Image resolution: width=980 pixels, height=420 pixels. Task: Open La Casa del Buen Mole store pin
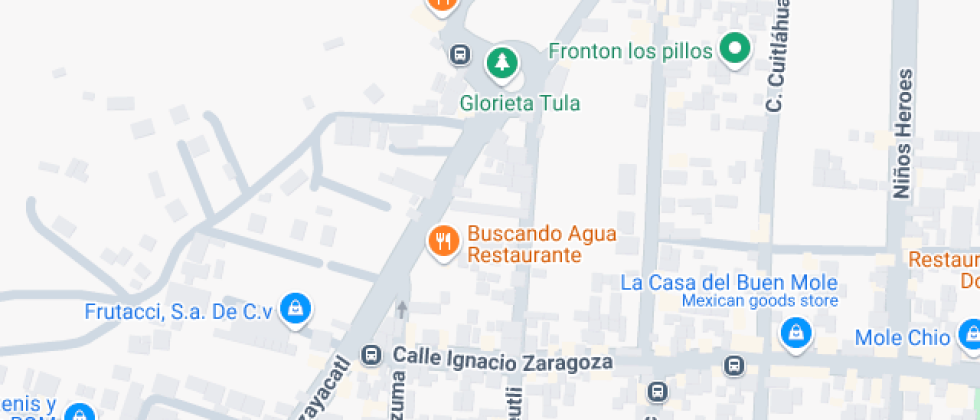point(795,331)
